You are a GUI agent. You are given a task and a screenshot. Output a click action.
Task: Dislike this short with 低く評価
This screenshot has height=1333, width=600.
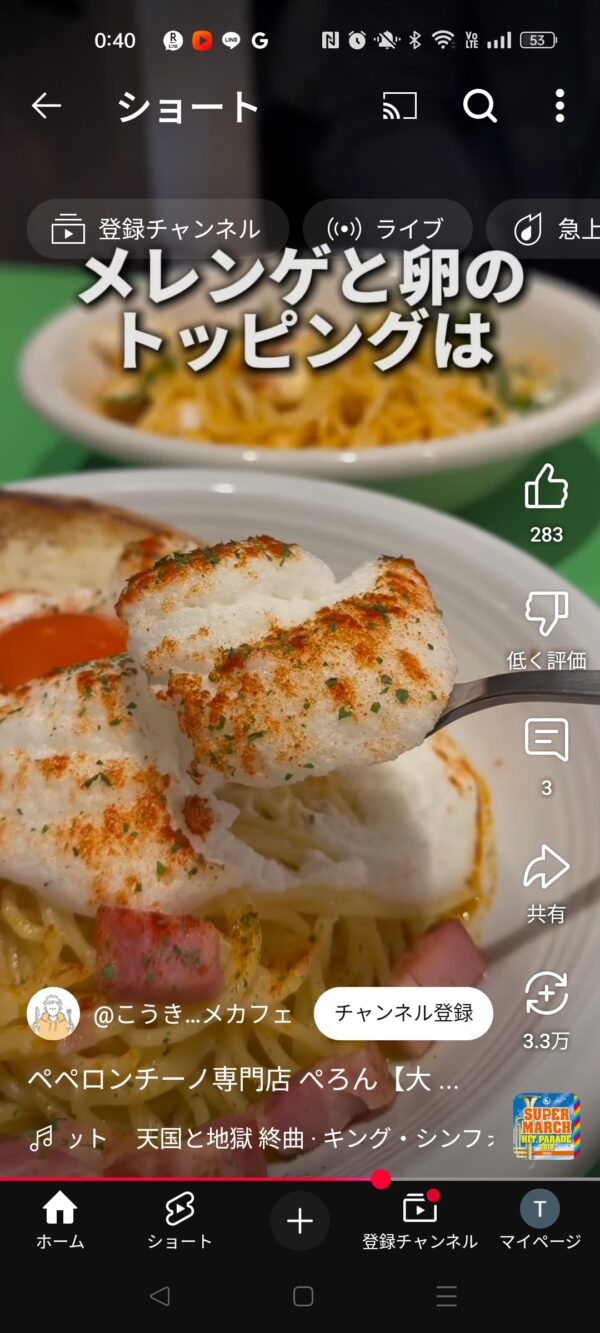pos(546,615)
